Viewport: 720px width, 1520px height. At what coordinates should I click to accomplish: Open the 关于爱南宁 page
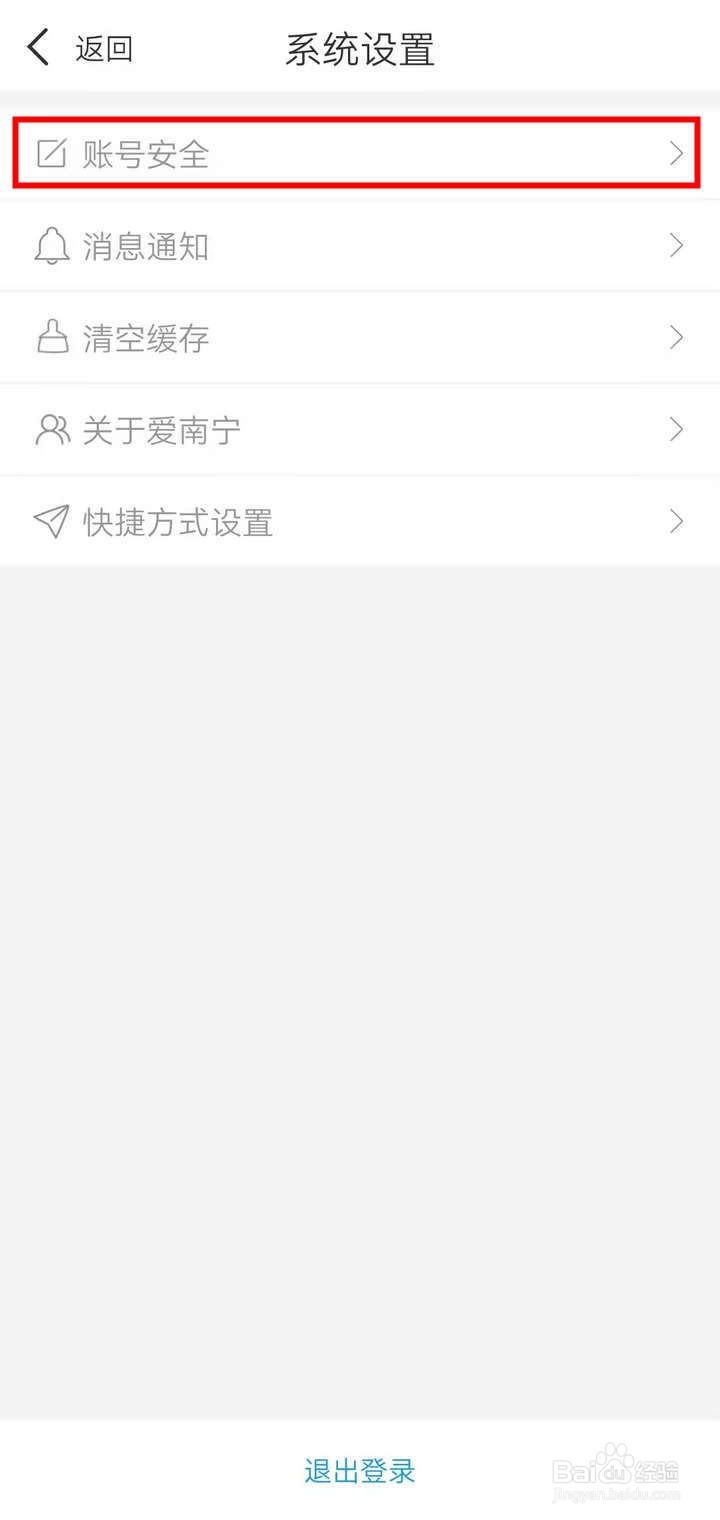tap(160, 429)
